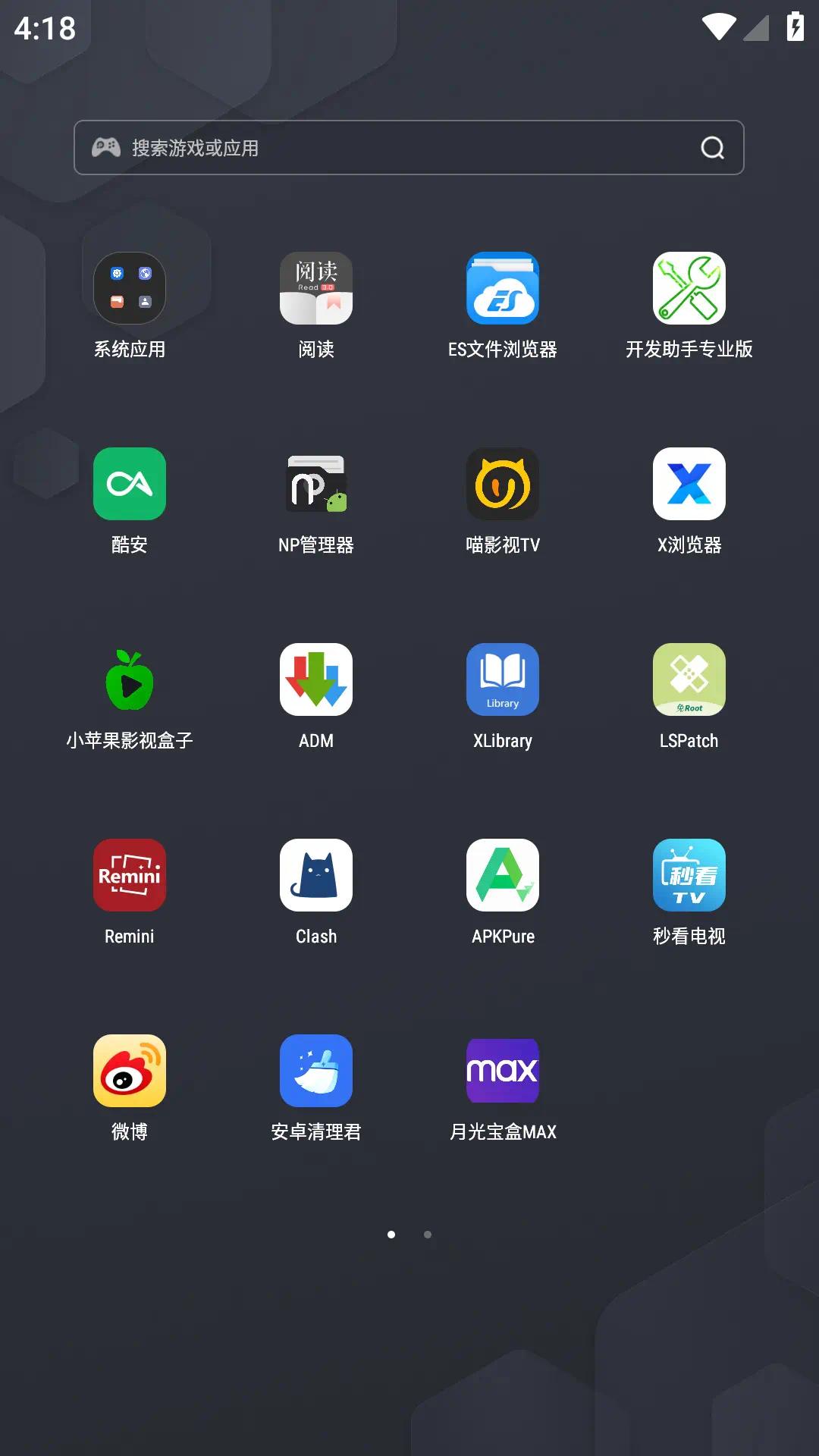Viewport: 819px width, 1456px height.
Task: Tap the magnifier icon in search bar
Action: pyautogui.click(x=712, y=148)
